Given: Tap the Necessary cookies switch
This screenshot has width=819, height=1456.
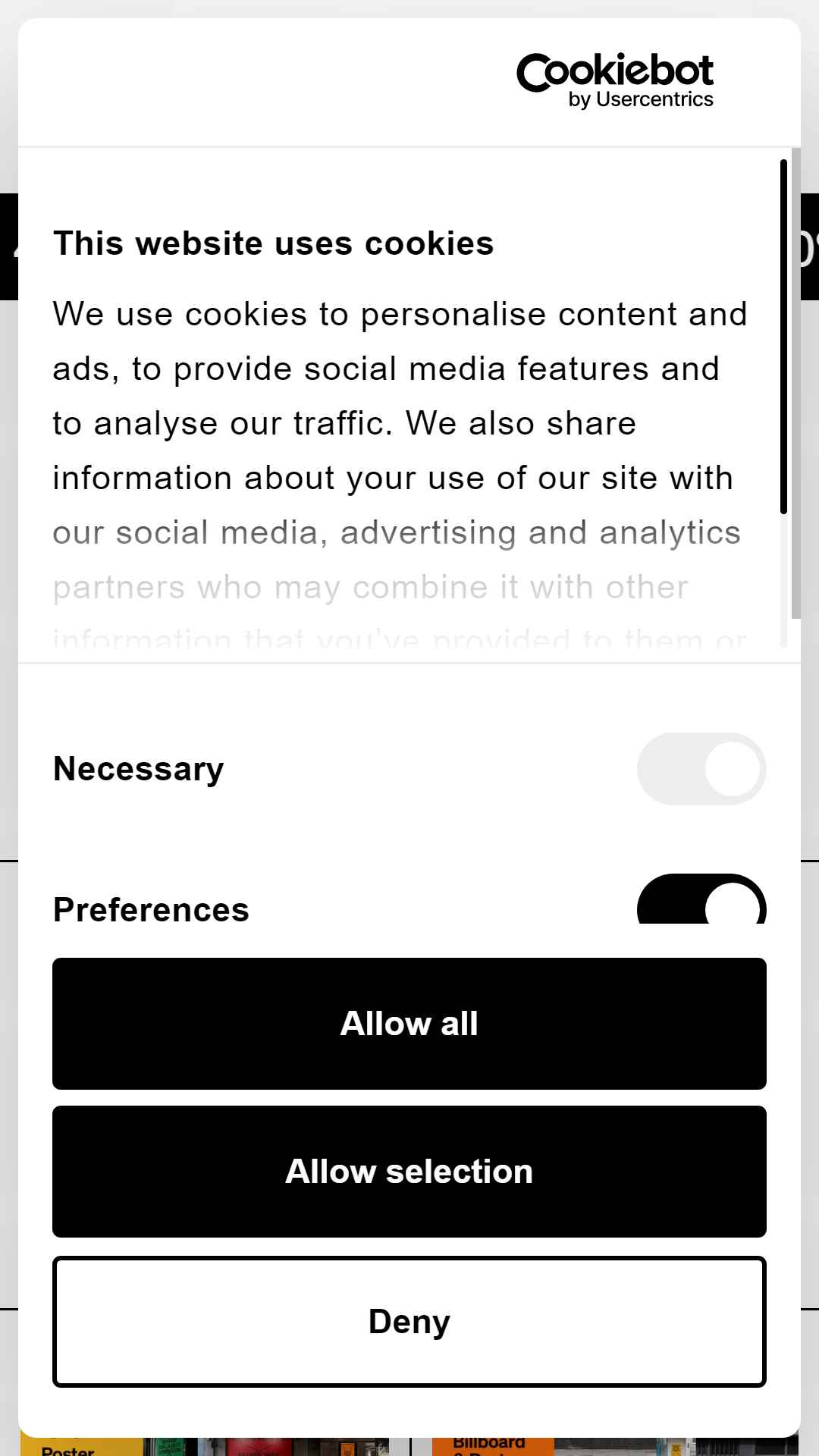Looking at the screenshot, I should [701, 769].
